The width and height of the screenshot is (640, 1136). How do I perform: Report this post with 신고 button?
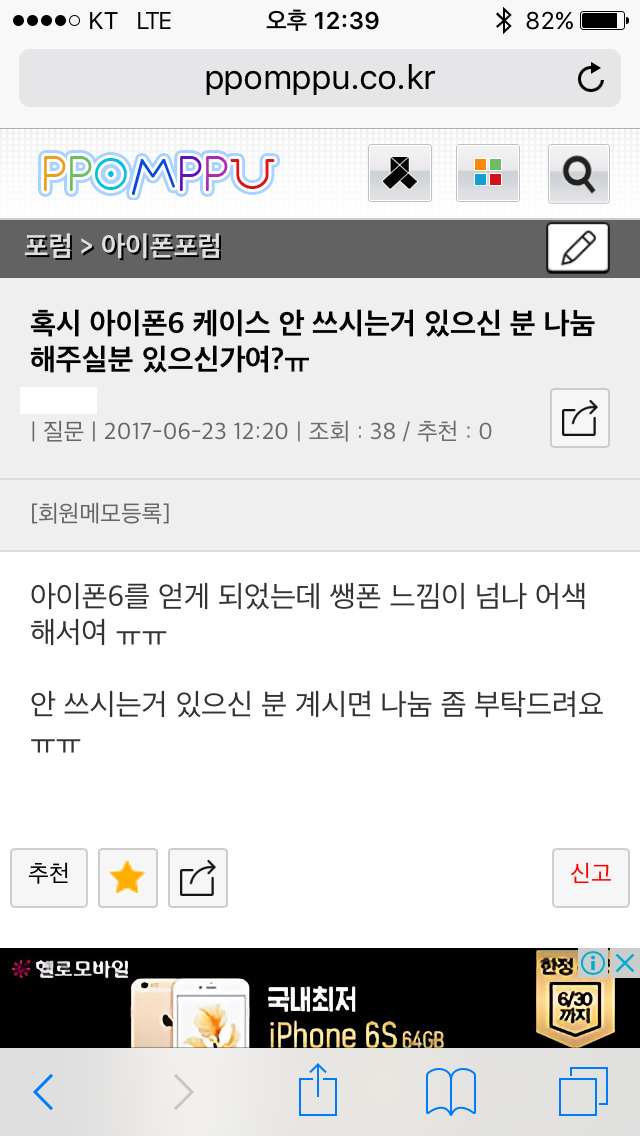pyautogui.click(x=590, y=876)
